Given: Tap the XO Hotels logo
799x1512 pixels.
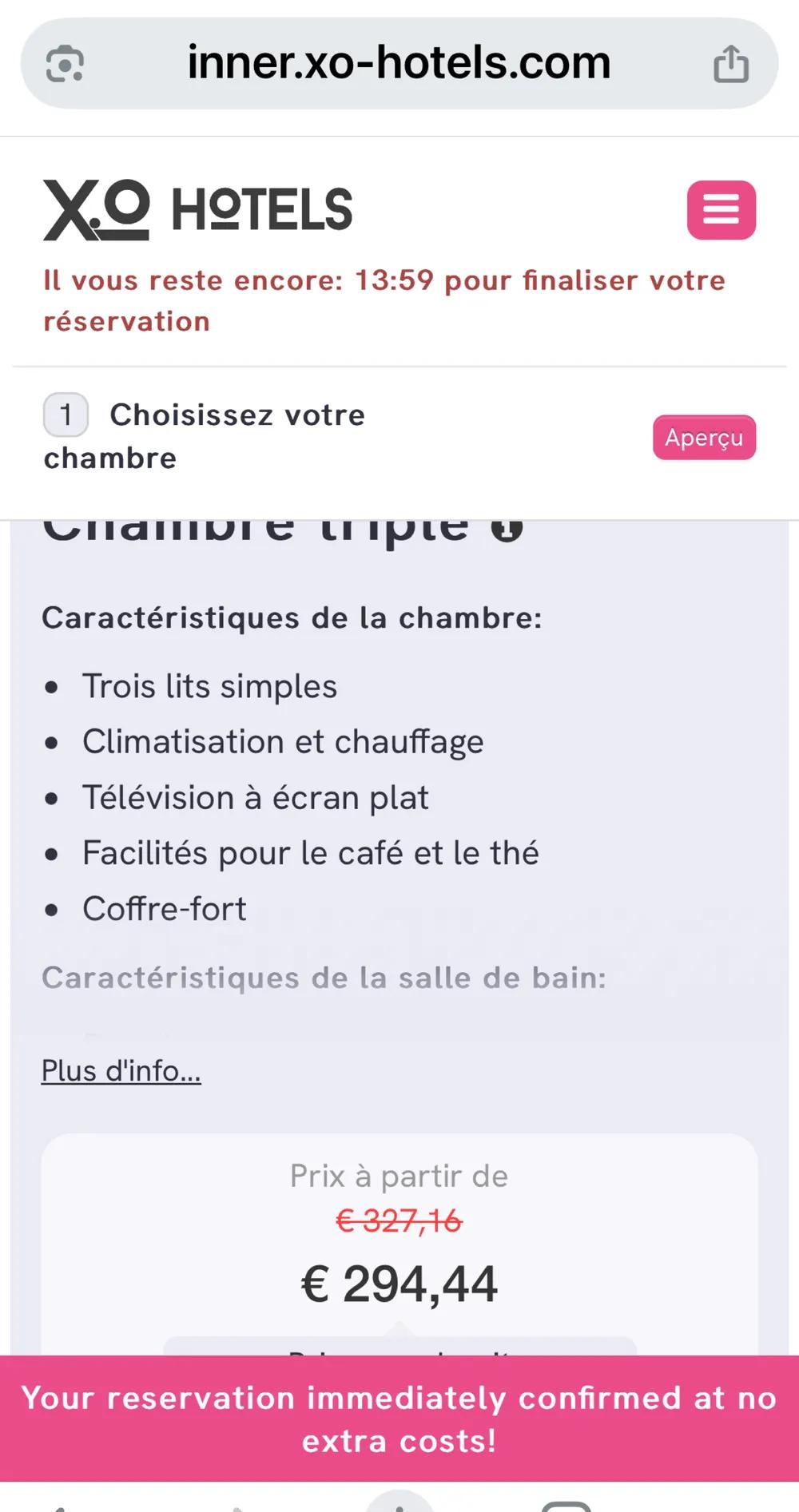Looking at the screenshot, I should click(x=196, y=208).
